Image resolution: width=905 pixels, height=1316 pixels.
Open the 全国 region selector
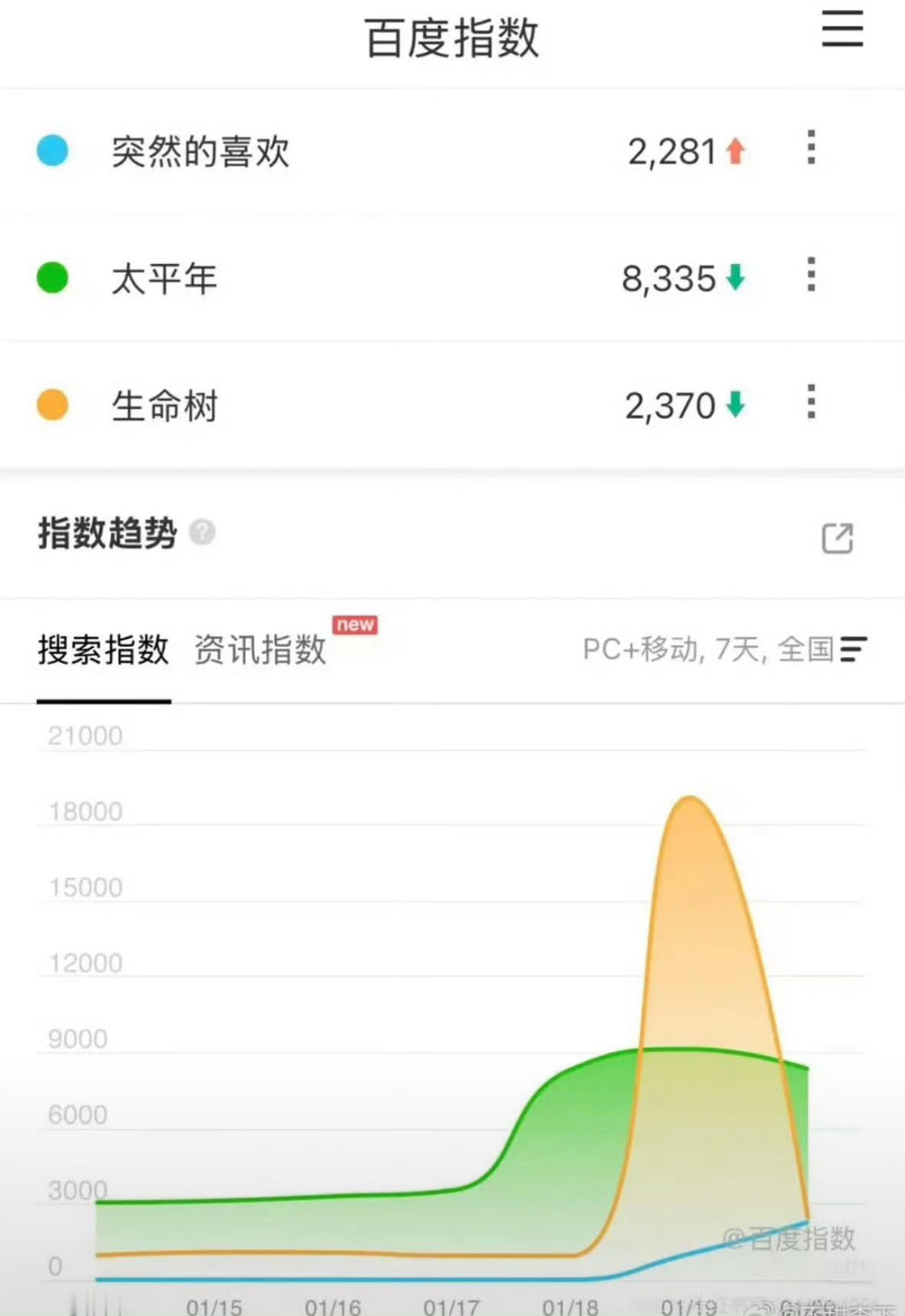[804, 651]
